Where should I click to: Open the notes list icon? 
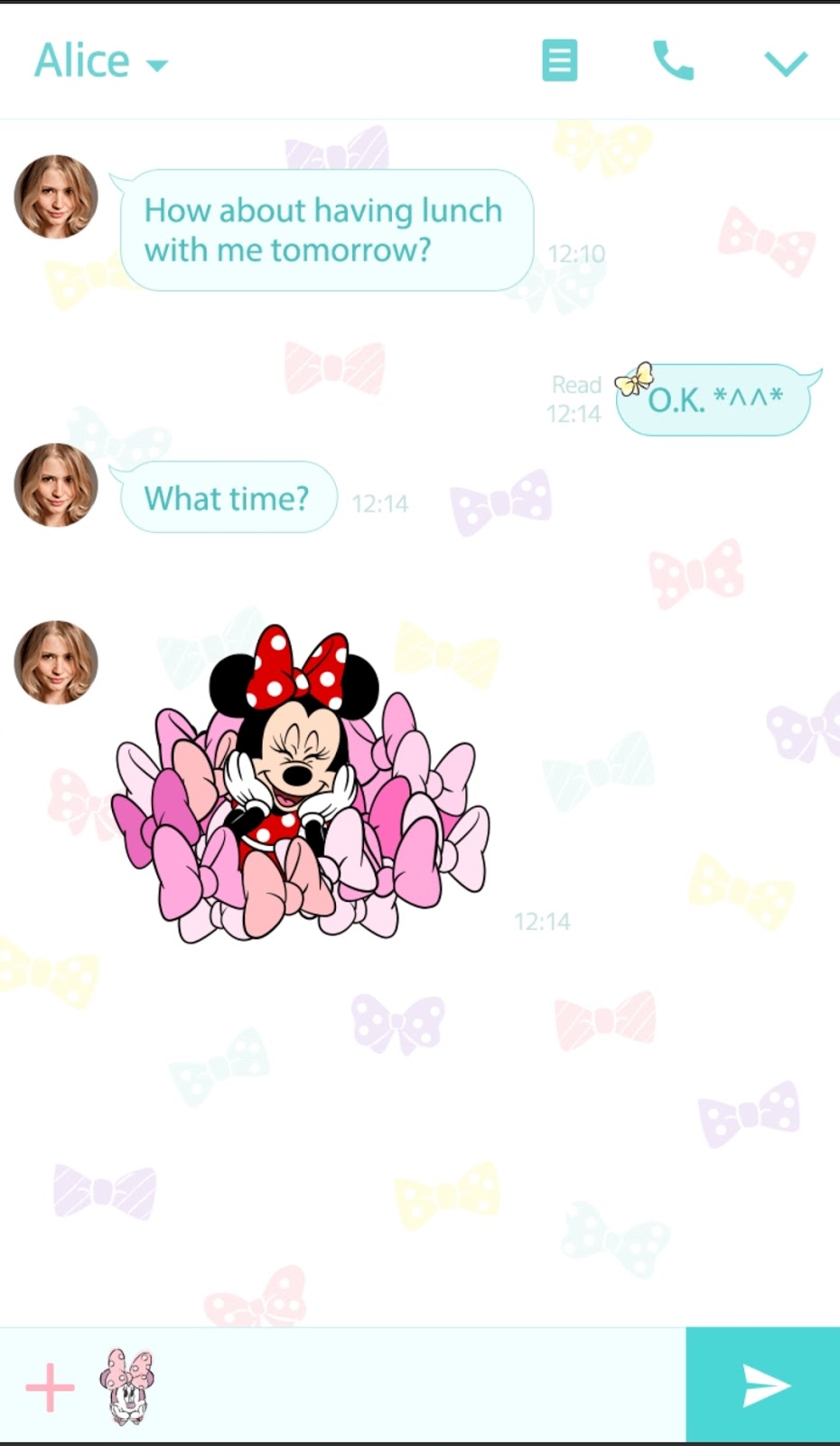point(559,61)
